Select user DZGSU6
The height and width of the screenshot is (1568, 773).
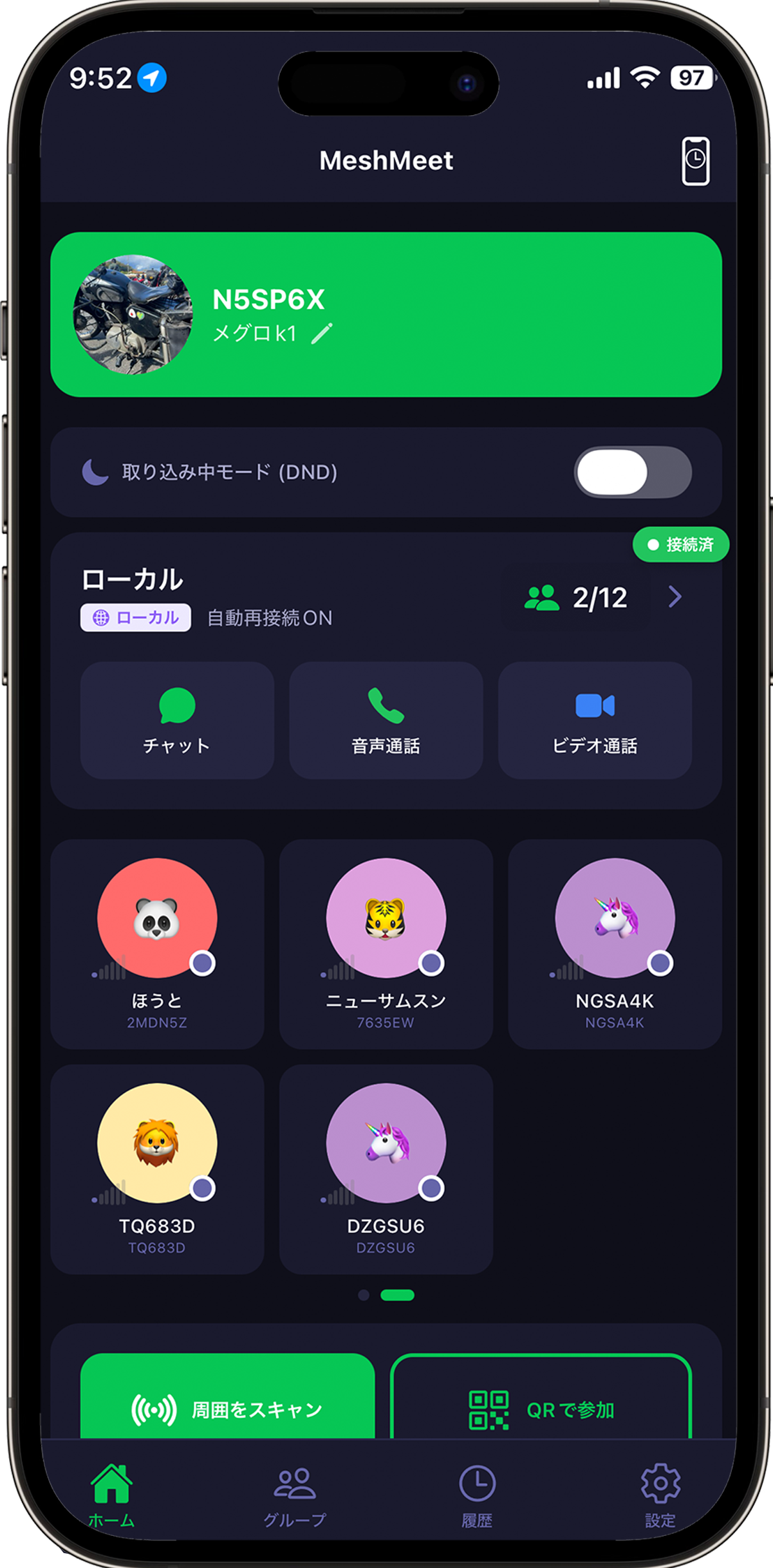(x=386, y=1168)
